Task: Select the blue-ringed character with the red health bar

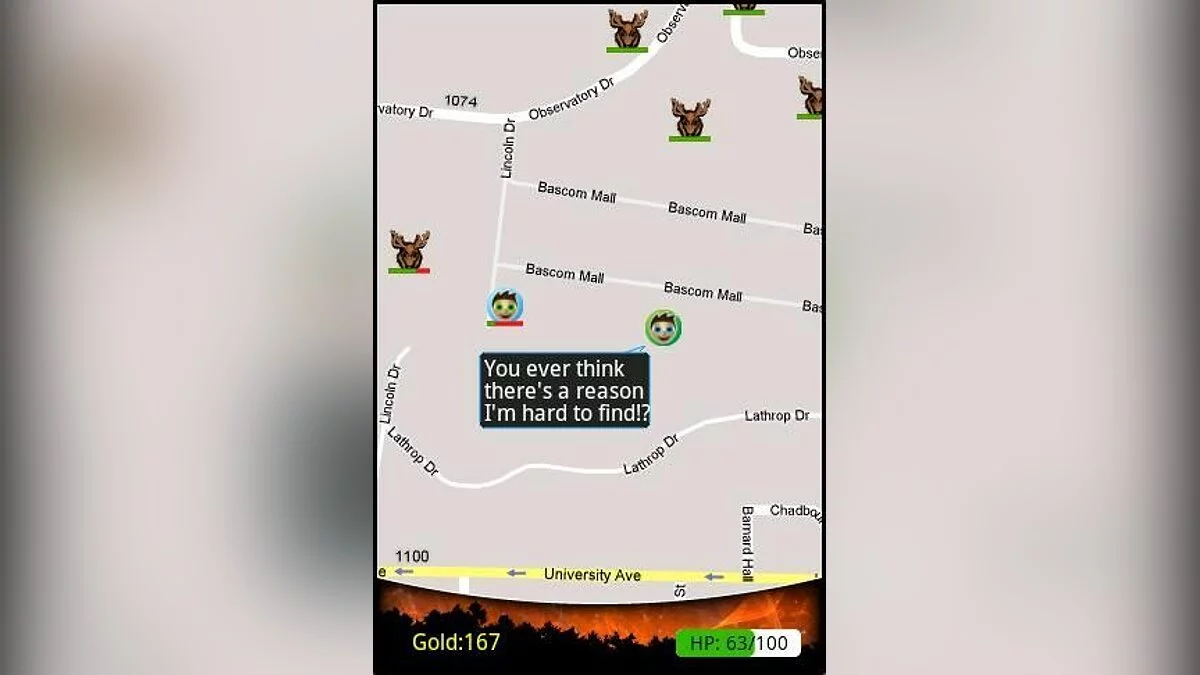Action: pyautogui.click(x=505, y=305)
